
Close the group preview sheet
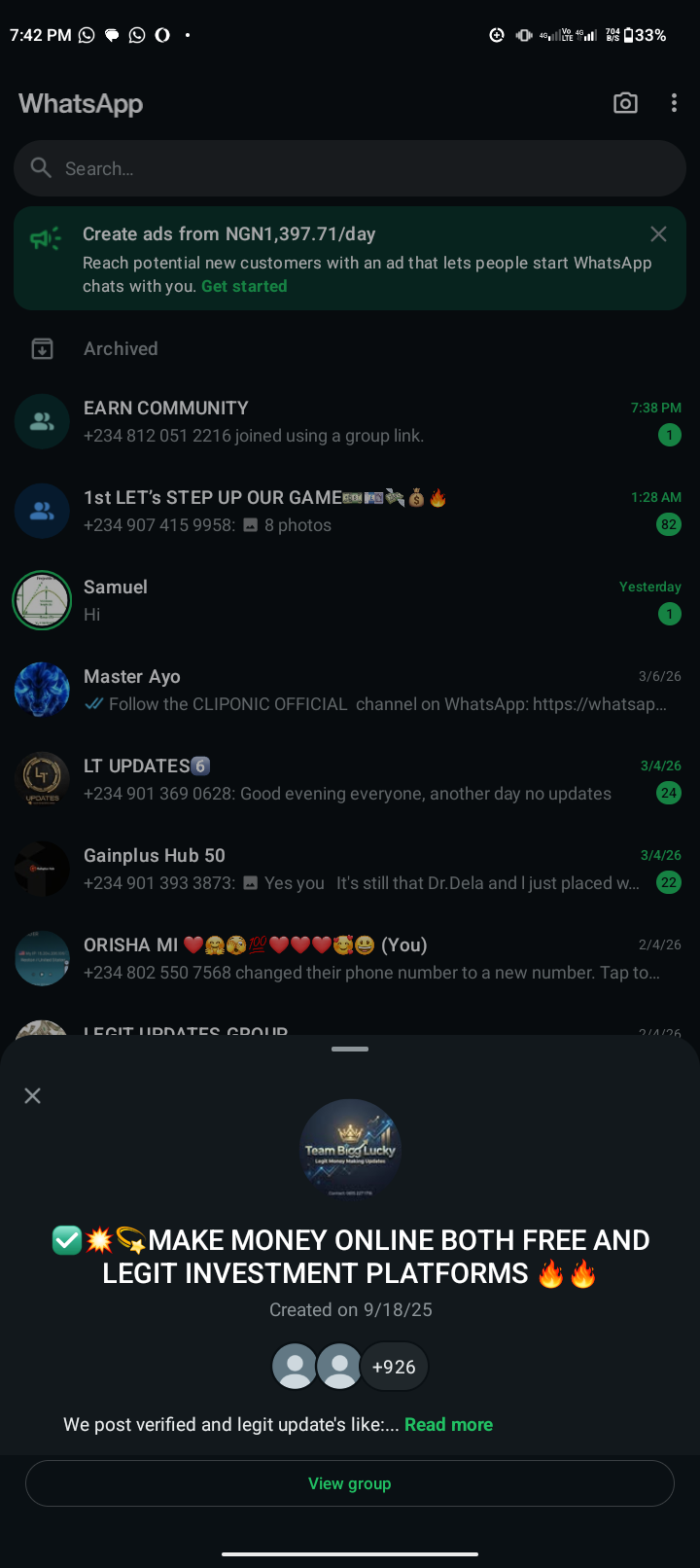point(32,1096)
